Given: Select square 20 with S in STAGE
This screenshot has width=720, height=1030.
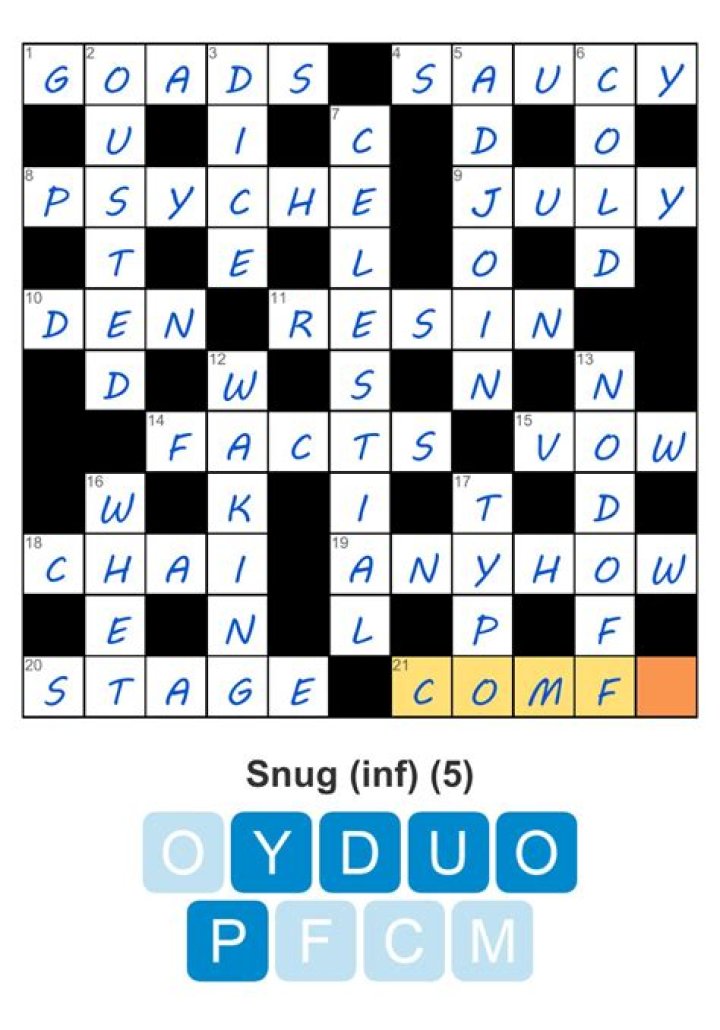Looking at the screenshot, I should (54, 686).
